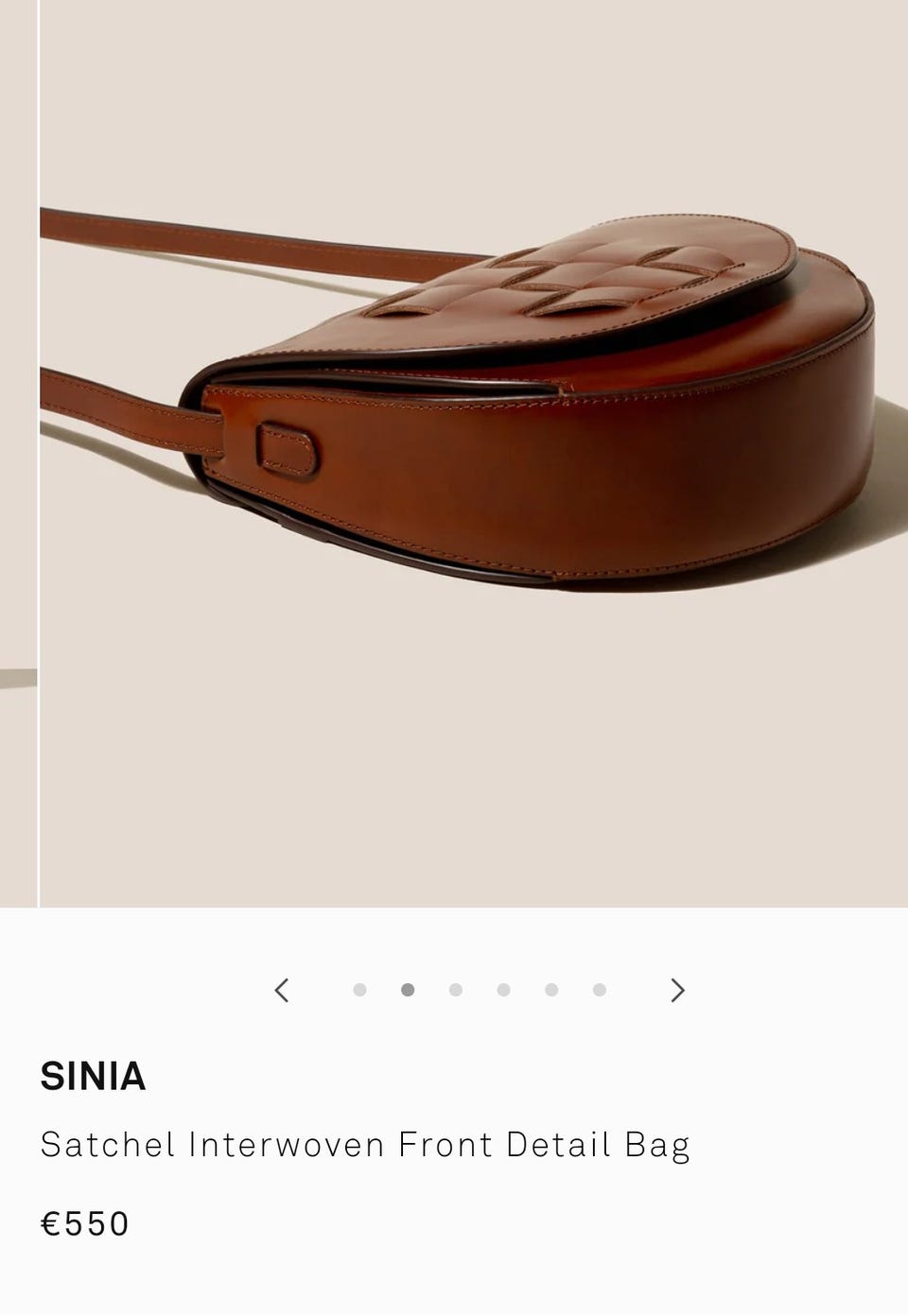Select the fifth carousel dot
The width and height of the screenshot is (908, 1316).
[x=551, y=990]
